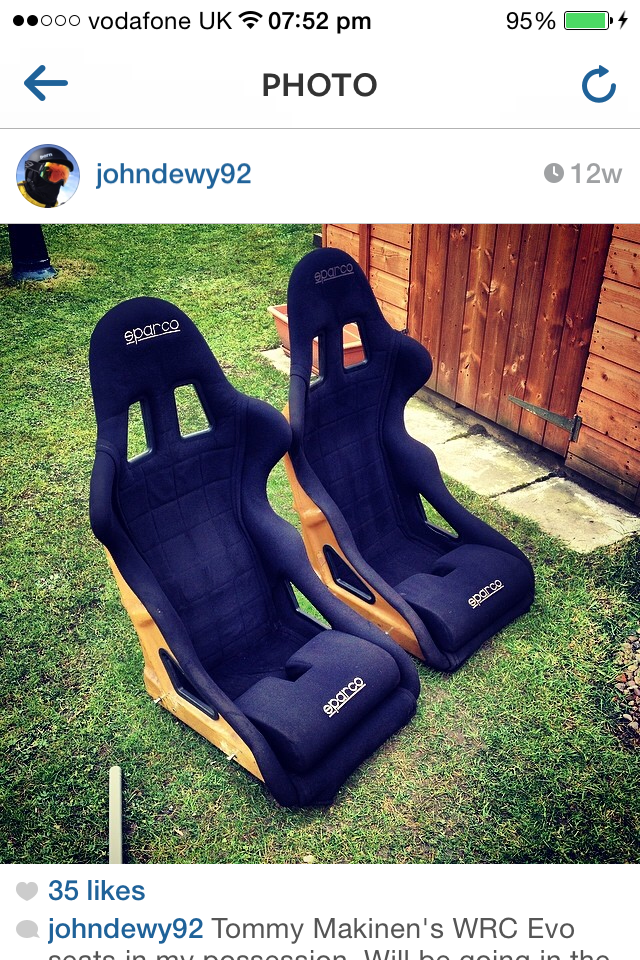
Task: Tap the Sparco seats photo
Action: pos(320,543)
